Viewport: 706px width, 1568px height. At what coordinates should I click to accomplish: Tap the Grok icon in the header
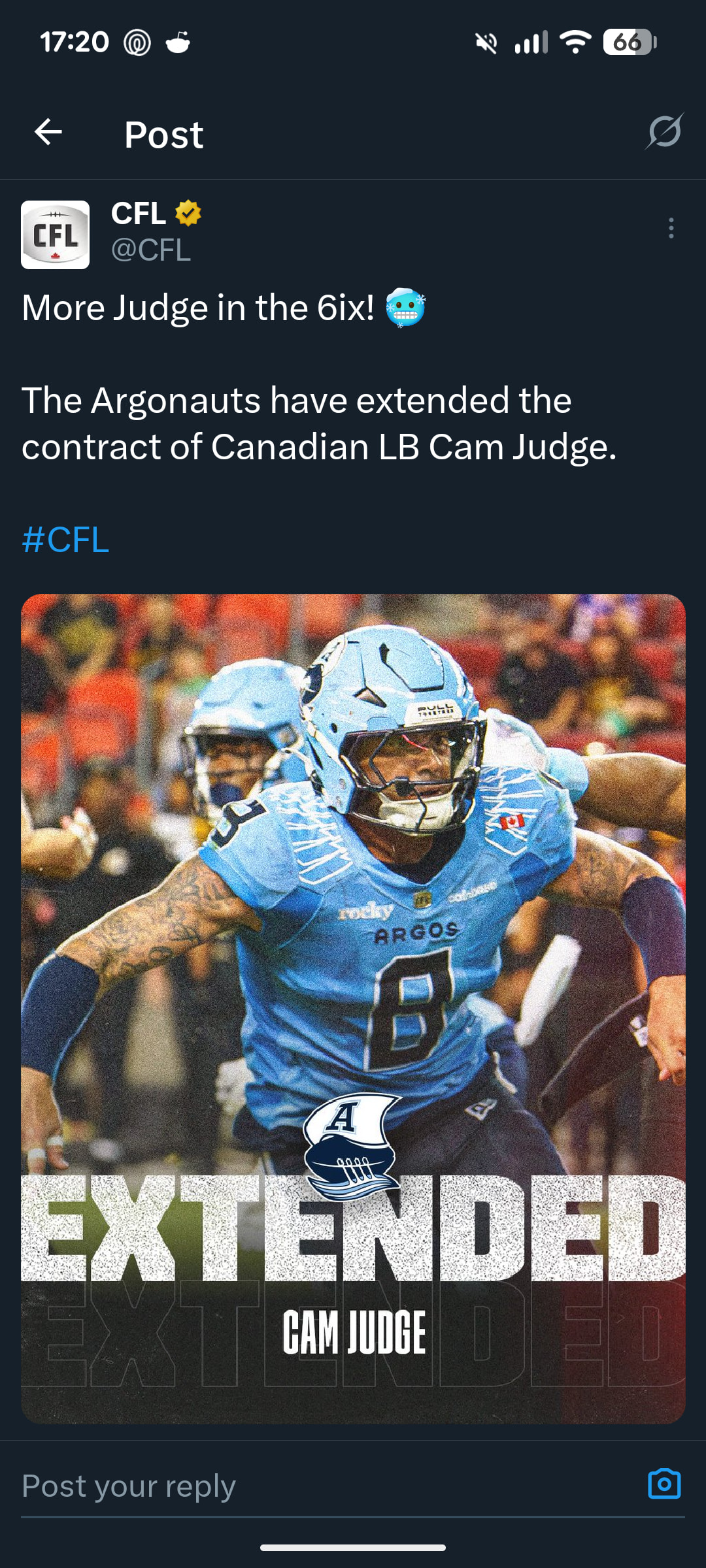665,131
